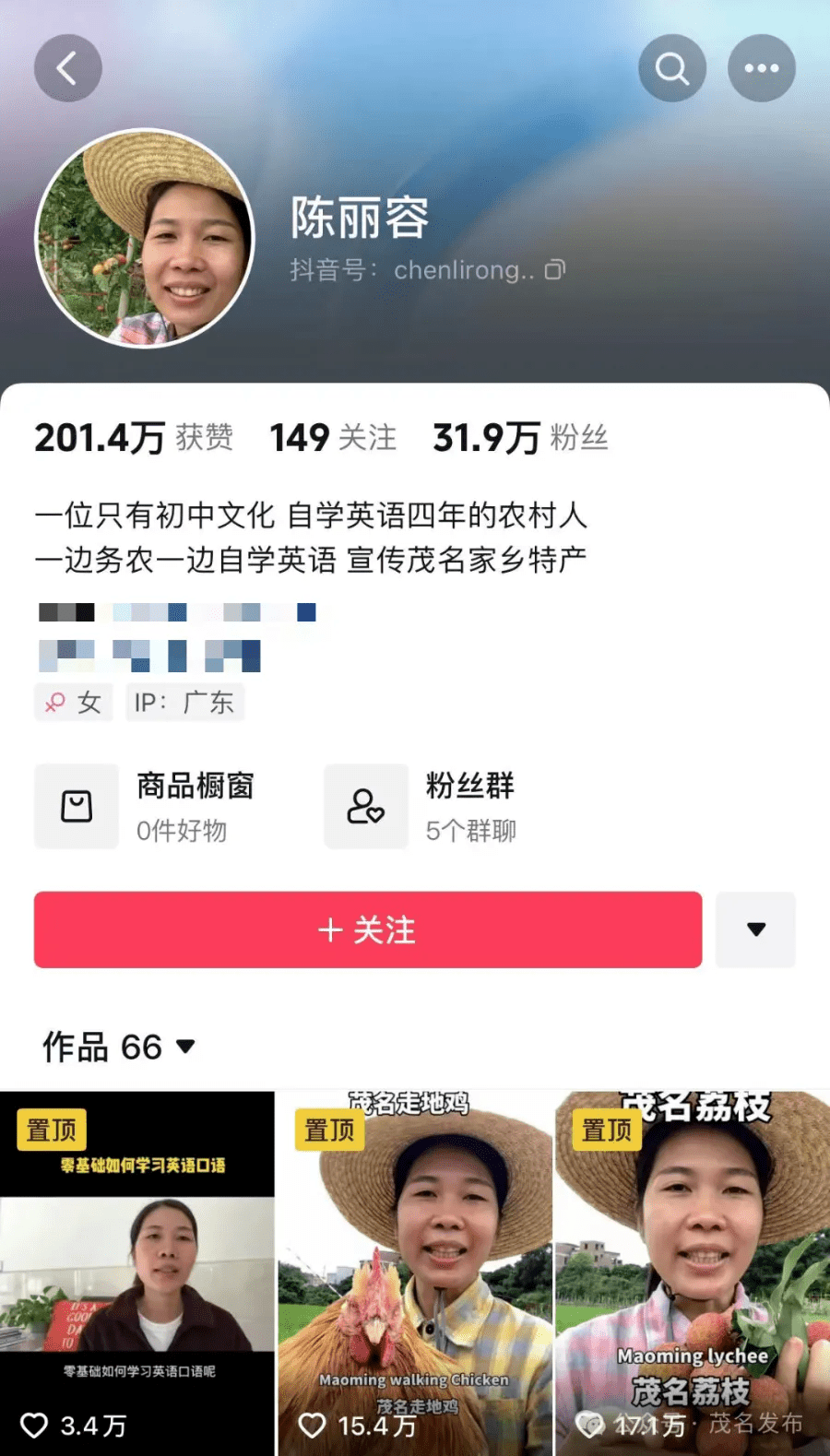Open the more options menu

pyautogui.click(x=761, y=67)
